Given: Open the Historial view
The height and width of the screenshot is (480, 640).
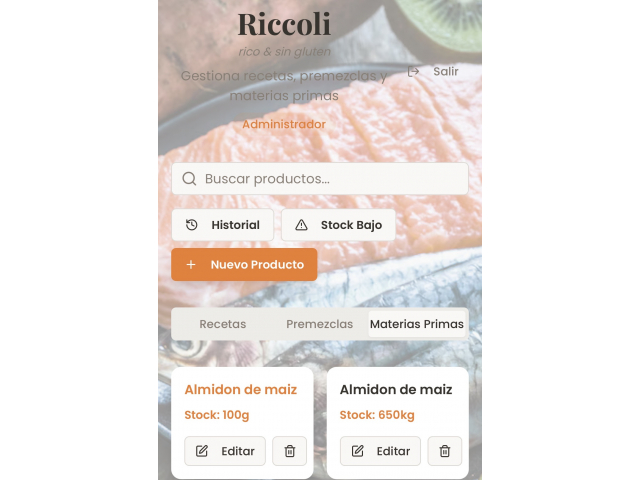Looking at the screenshot, I should [x=222, y=225].
